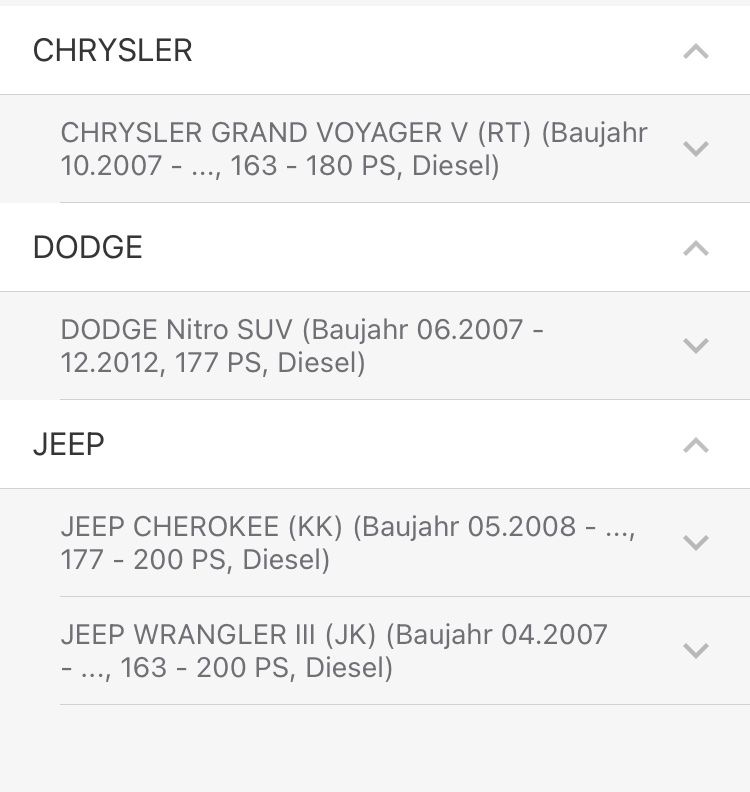750x792 pixels.
Task: Expand DODGE Nitro SUV details
Action: point(695,346)
